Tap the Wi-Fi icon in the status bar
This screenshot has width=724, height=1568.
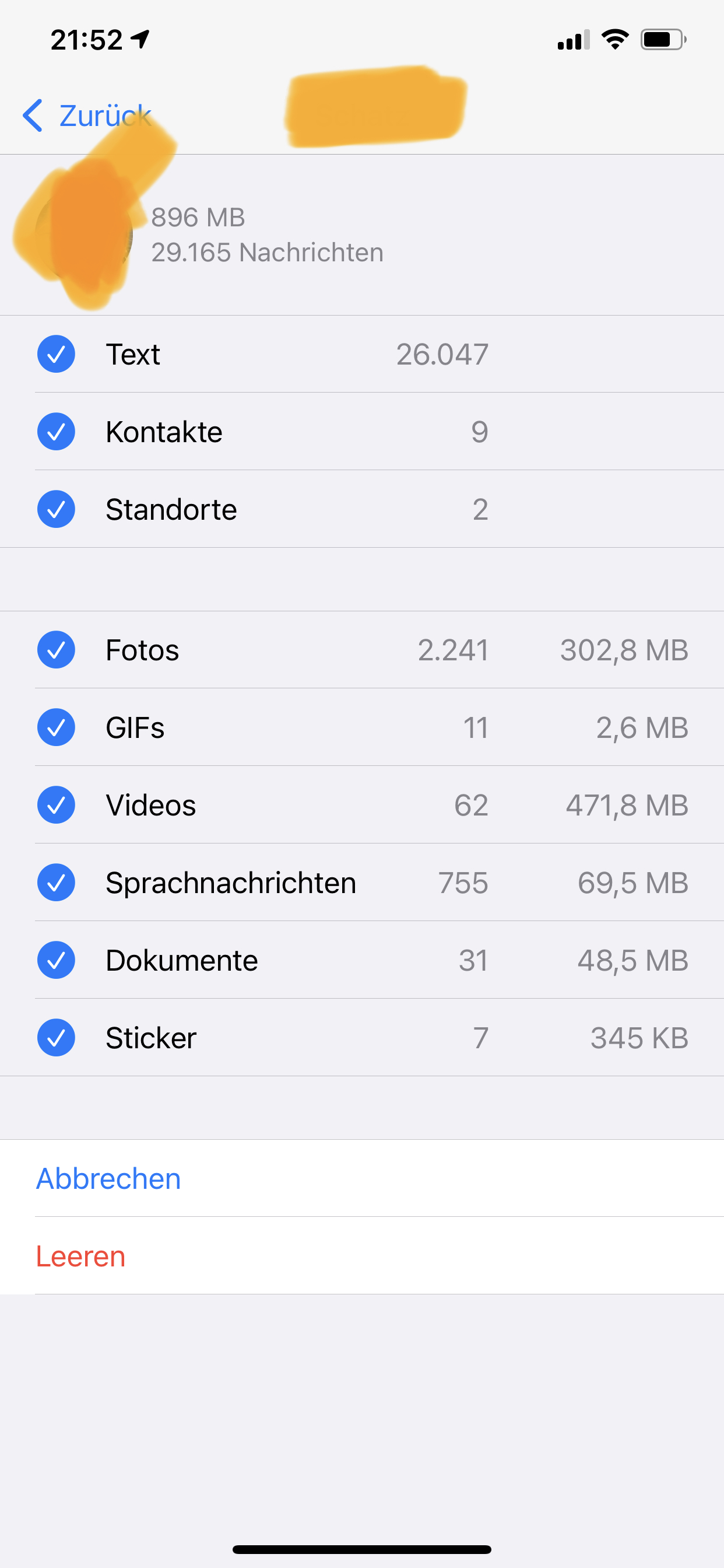614,38
